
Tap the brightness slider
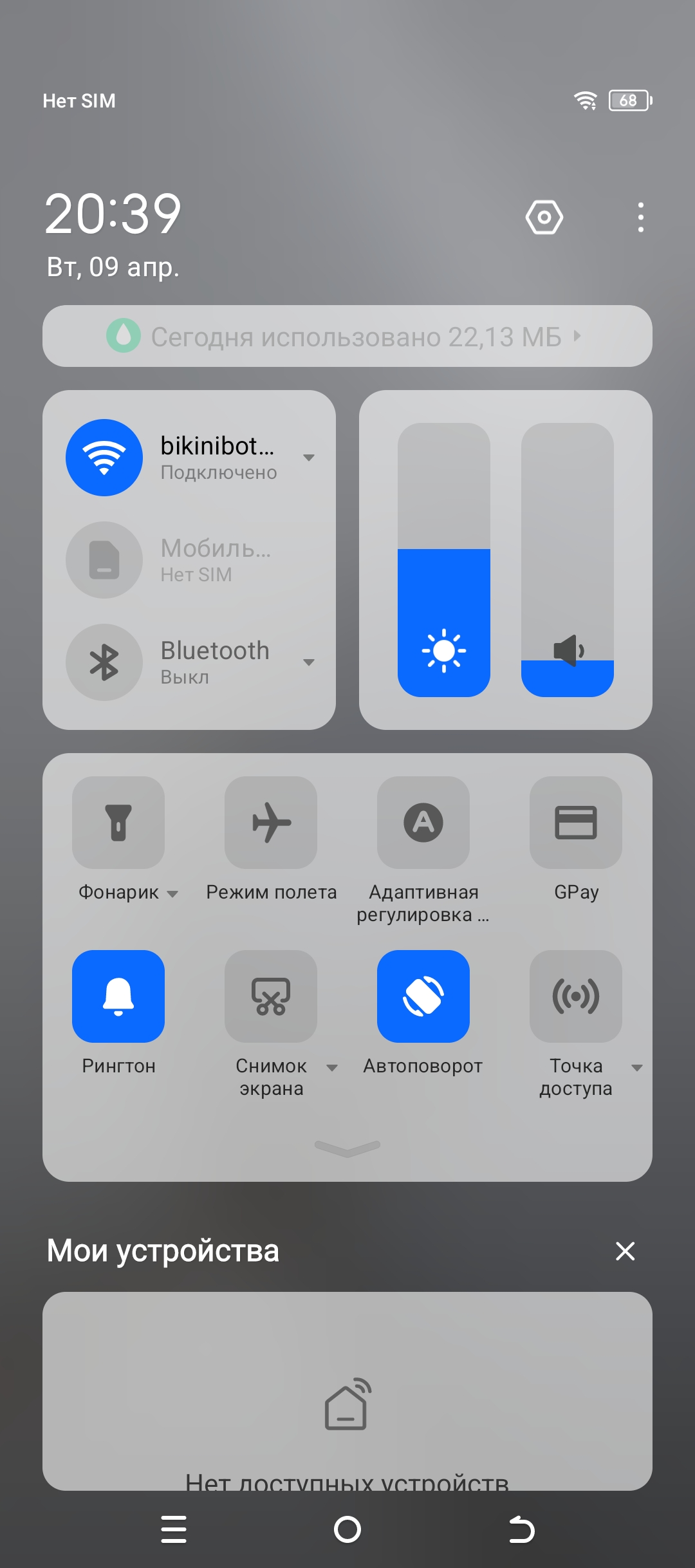(444, 560)
